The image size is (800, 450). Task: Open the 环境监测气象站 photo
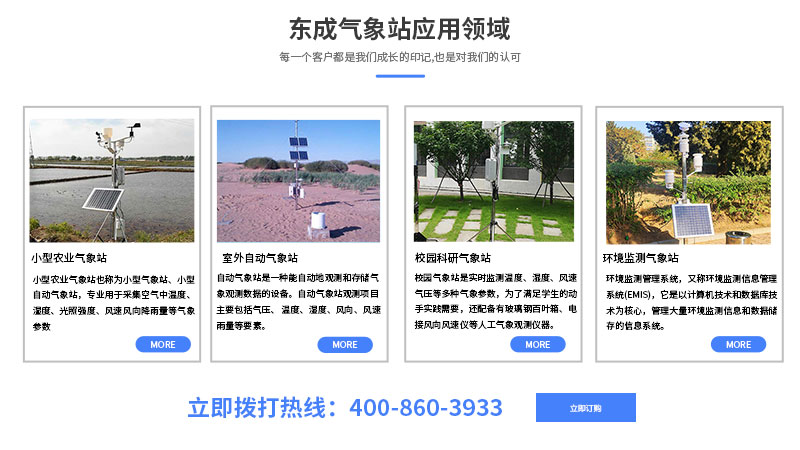pos(688,181)
